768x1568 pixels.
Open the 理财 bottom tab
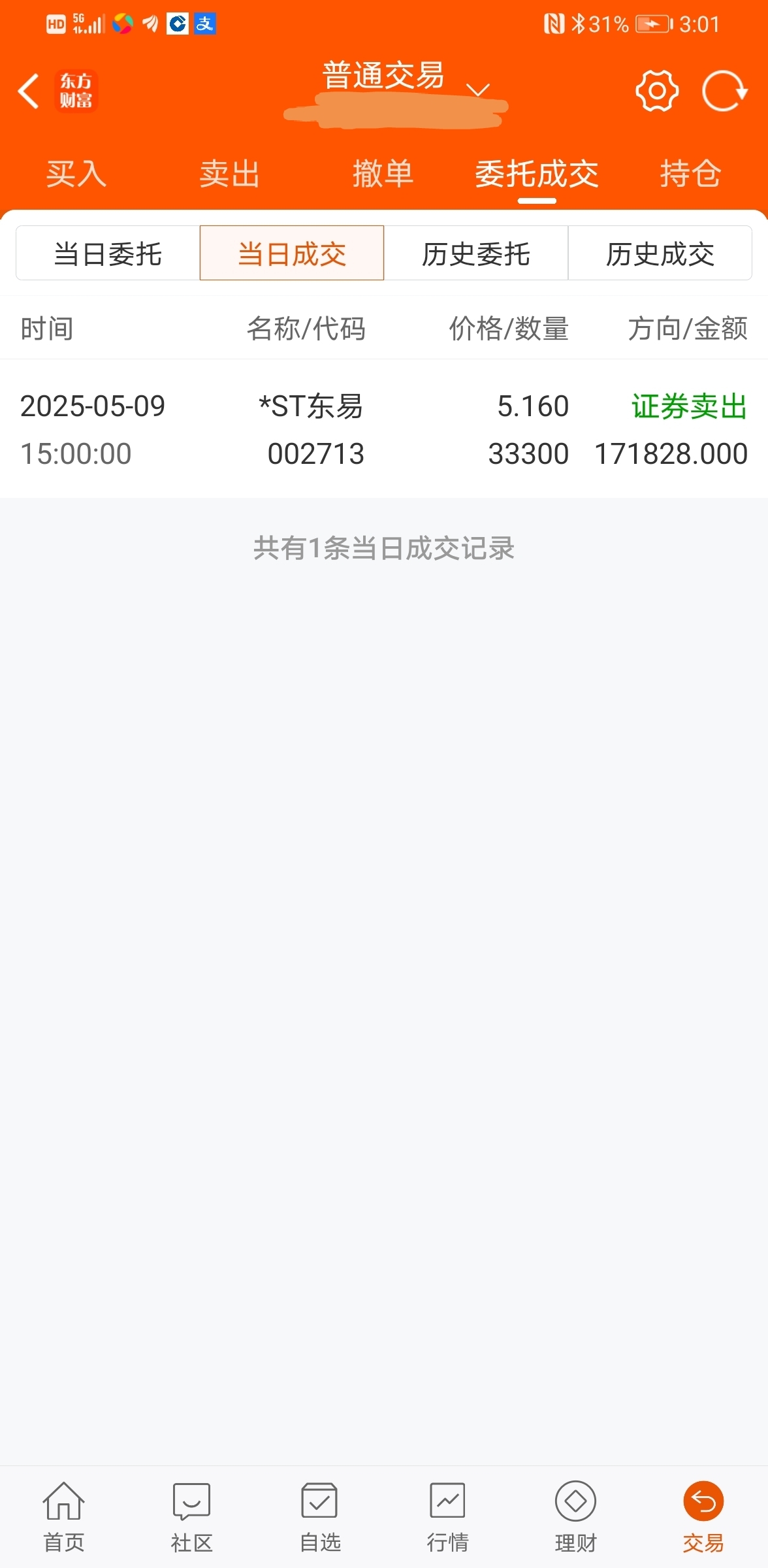[576, 1517]
